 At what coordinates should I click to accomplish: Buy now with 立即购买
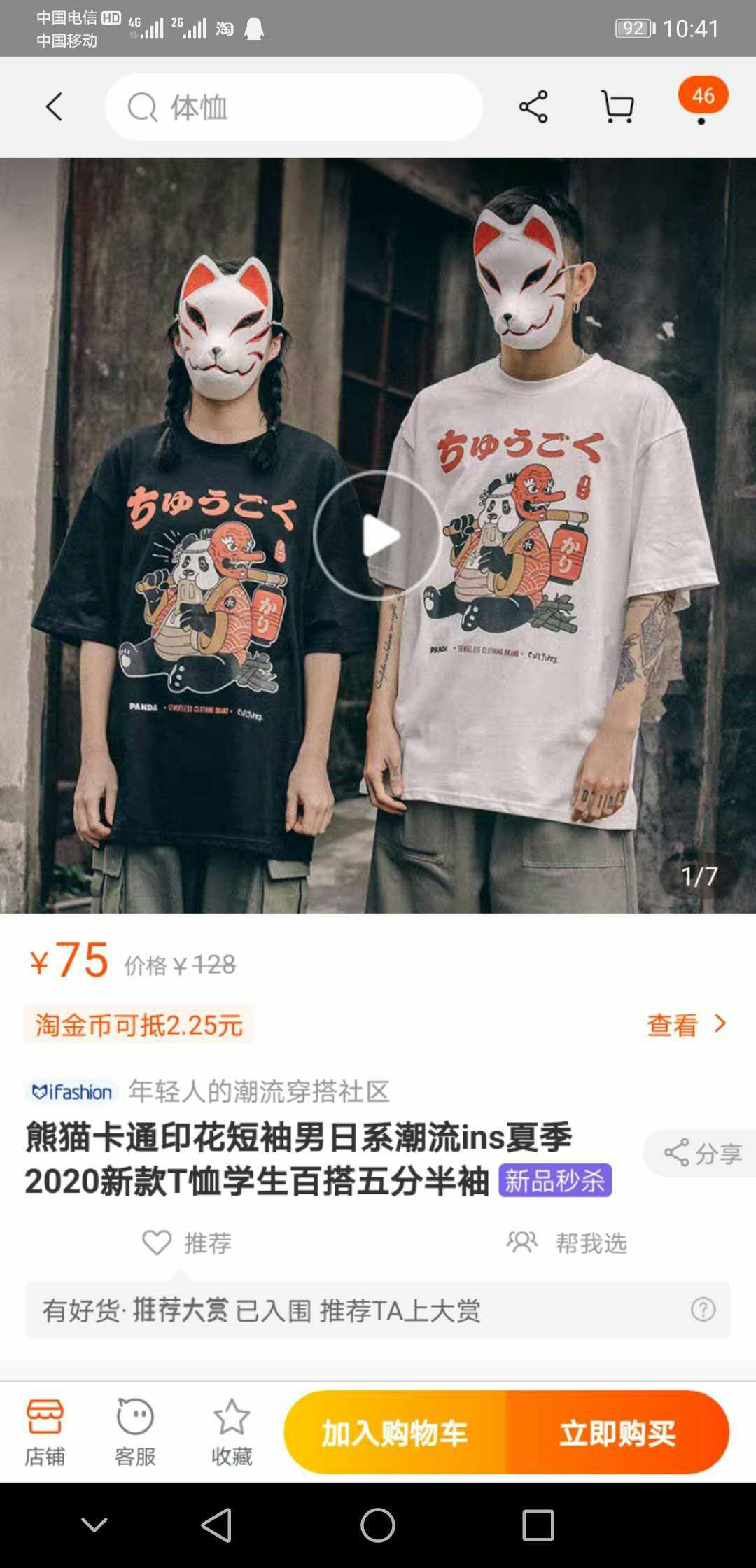617,1432
